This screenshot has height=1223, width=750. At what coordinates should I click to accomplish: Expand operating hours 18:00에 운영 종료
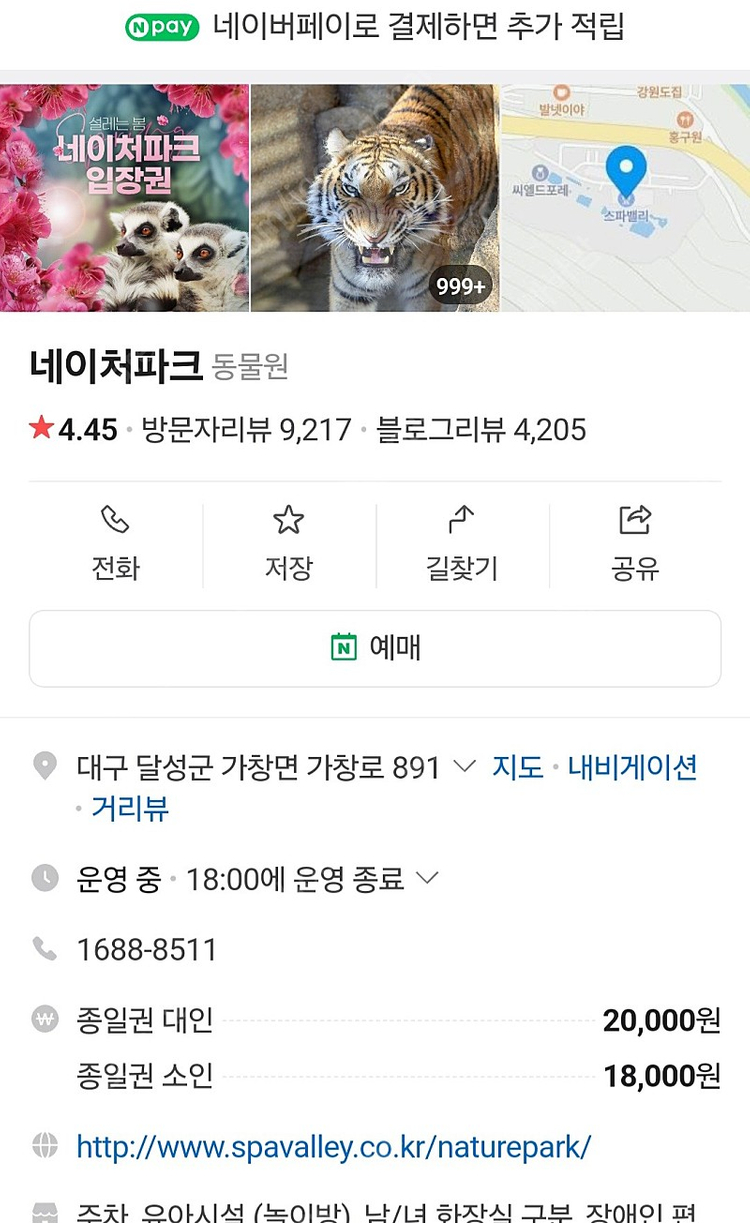(427, 878)
